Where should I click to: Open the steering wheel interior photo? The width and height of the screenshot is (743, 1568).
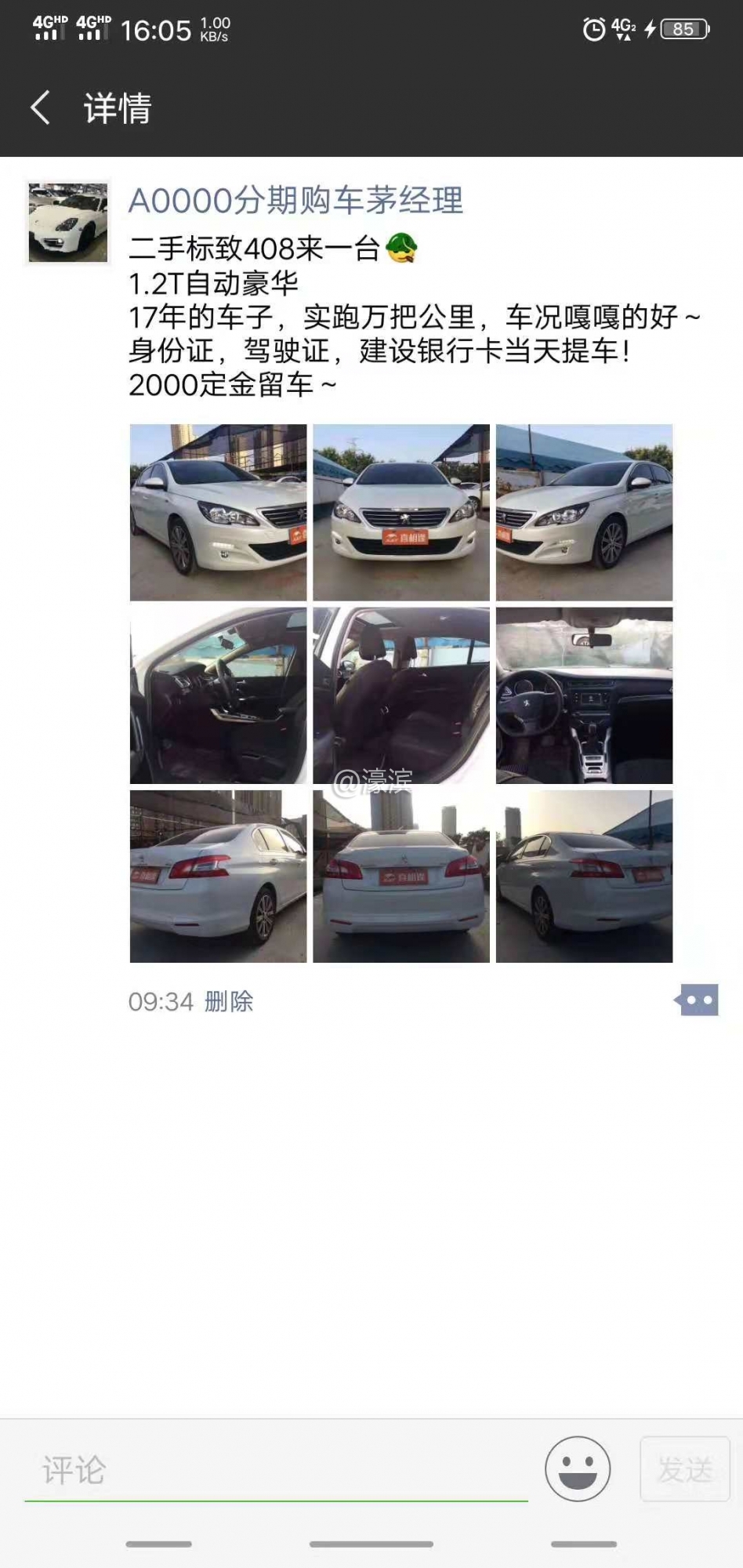(218, 695)
